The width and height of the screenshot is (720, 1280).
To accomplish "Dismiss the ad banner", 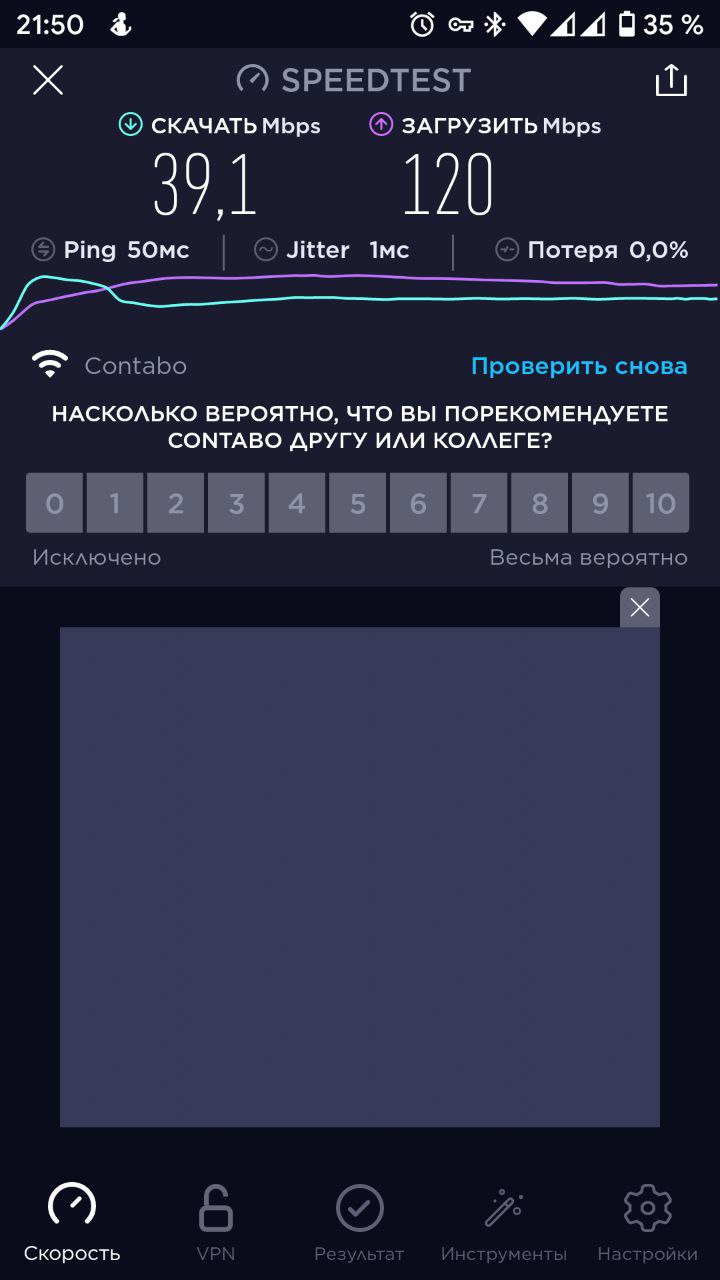I will (x=640, y=607).
